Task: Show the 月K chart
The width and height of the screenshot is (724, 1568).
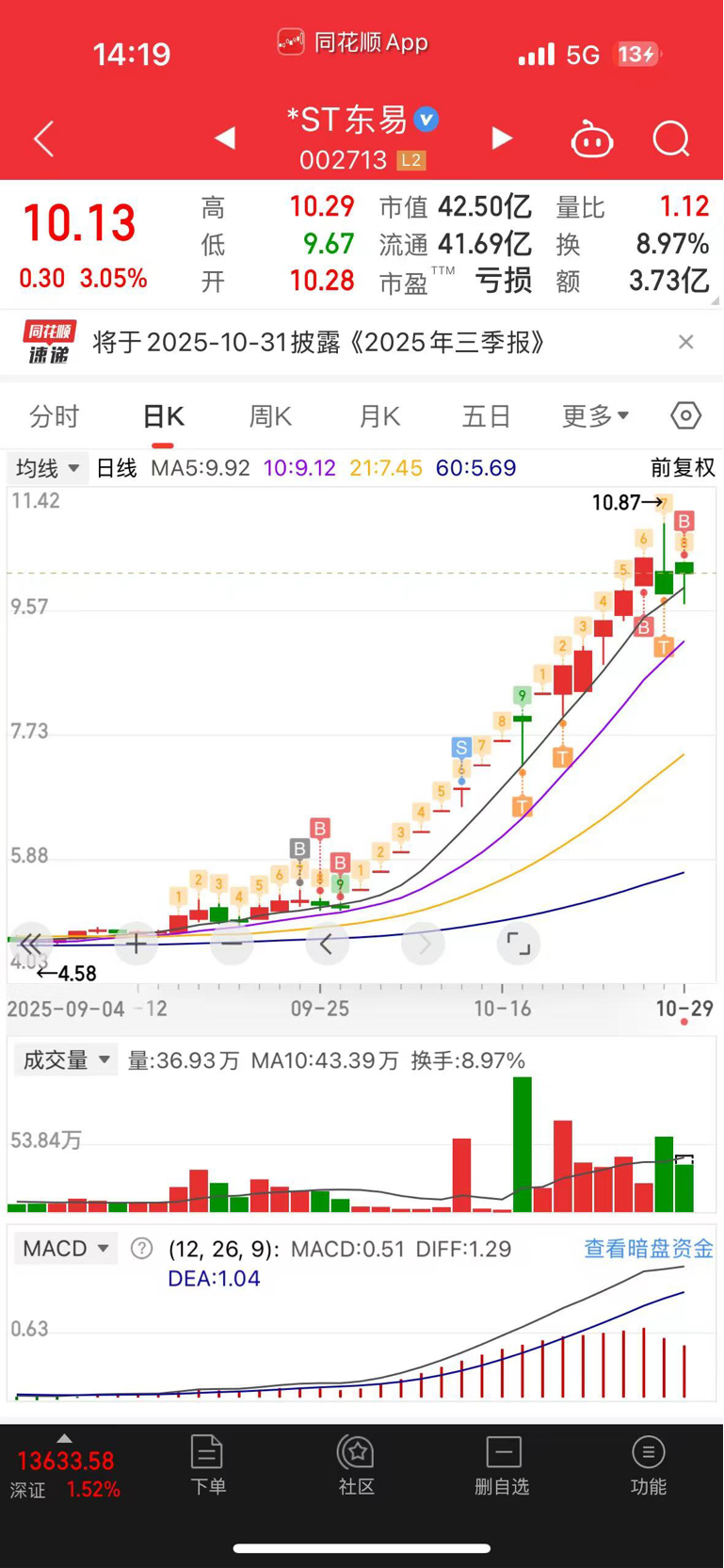Action: tap(379, 416)
